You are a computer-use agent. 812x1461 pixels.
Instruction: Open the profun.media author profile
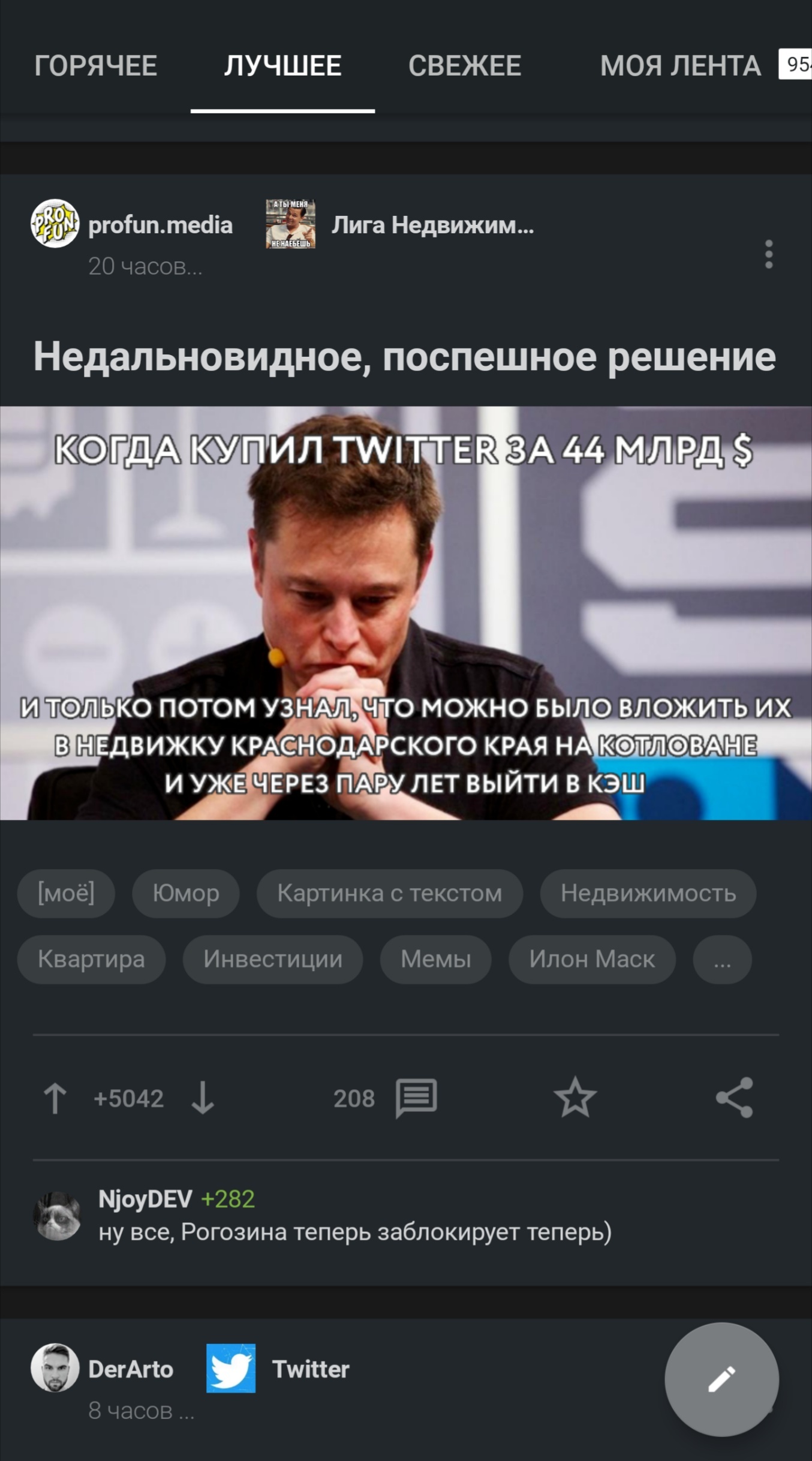coord(160,225)
